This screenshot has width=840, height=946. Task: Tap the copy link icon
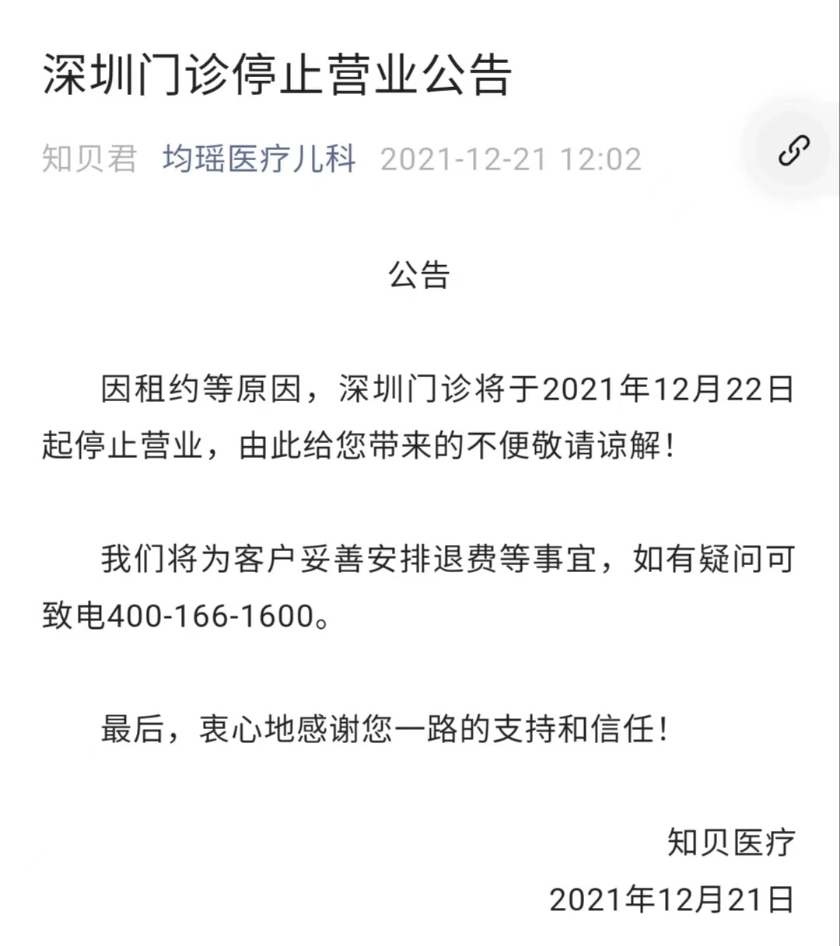pyautogui.click(x=793, y=151)
